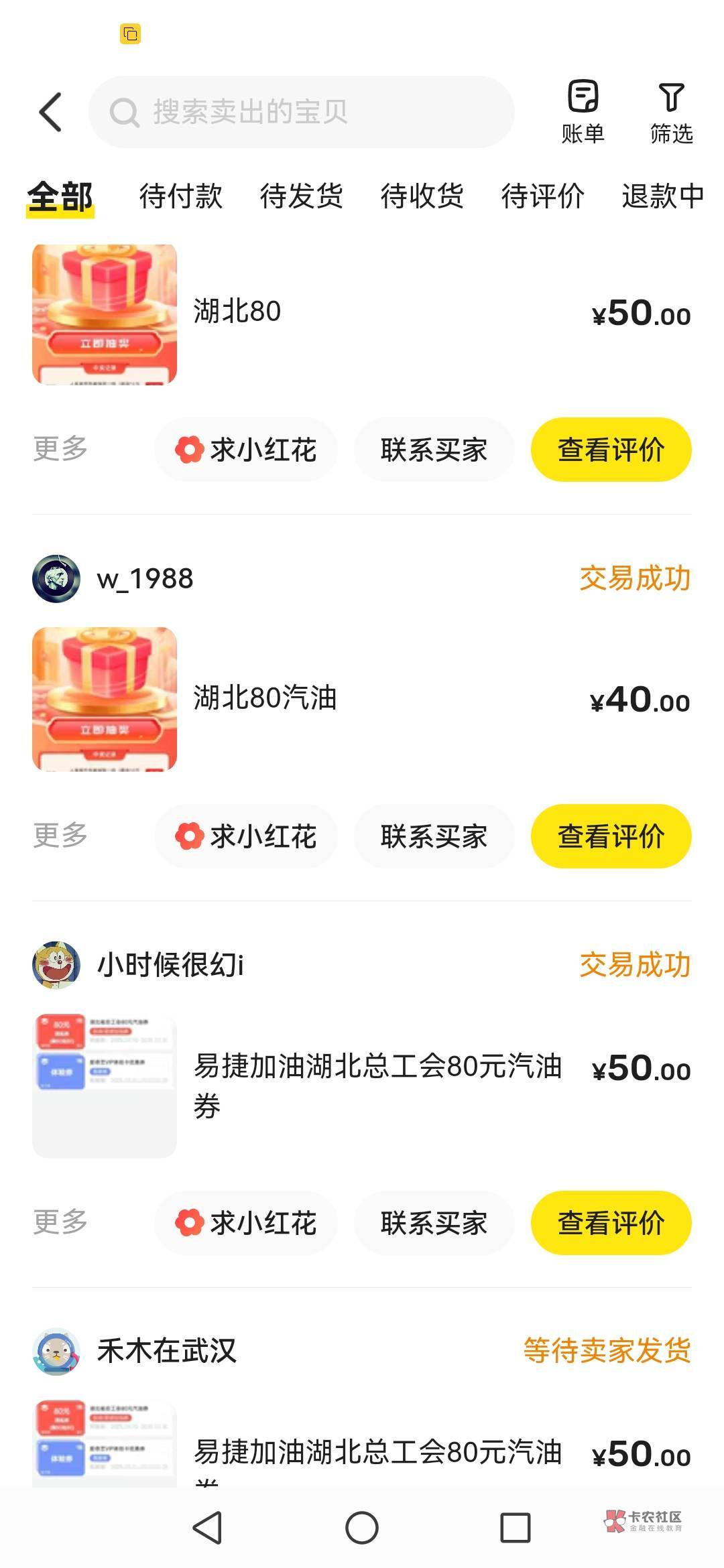Go back using the top-left arrow

(51, 112)
